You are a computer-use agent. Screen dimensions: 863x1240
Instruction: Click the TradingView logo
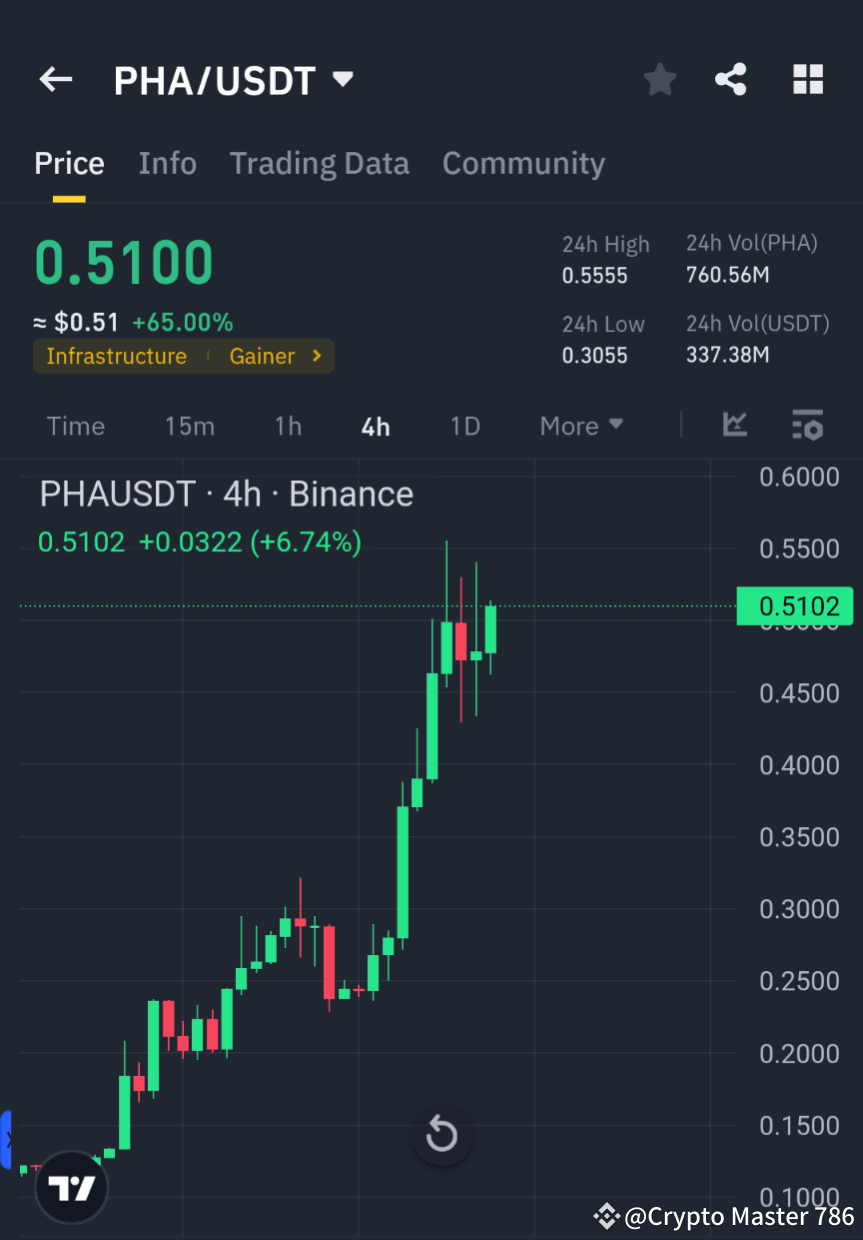[x=69, y=1187]
